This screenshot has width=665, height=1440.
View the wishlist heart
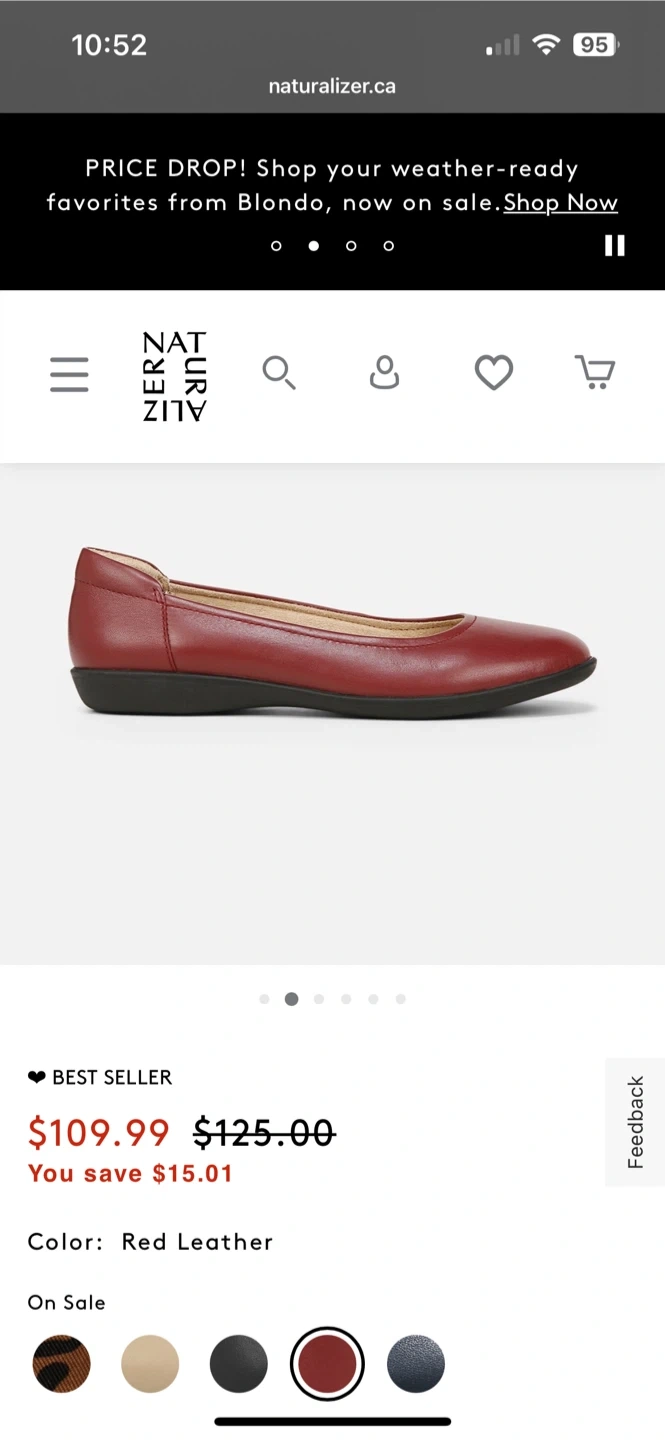coord(493,373)
